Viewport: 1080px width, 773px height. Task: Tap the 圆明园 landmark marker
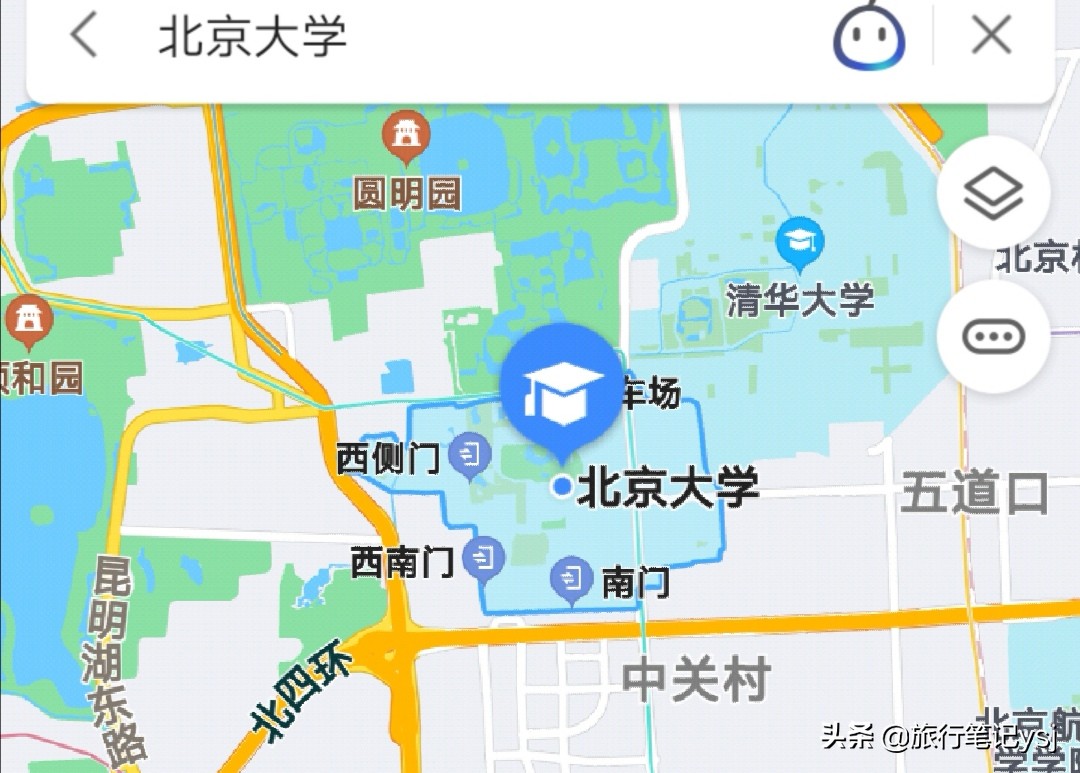coord(406,135)
